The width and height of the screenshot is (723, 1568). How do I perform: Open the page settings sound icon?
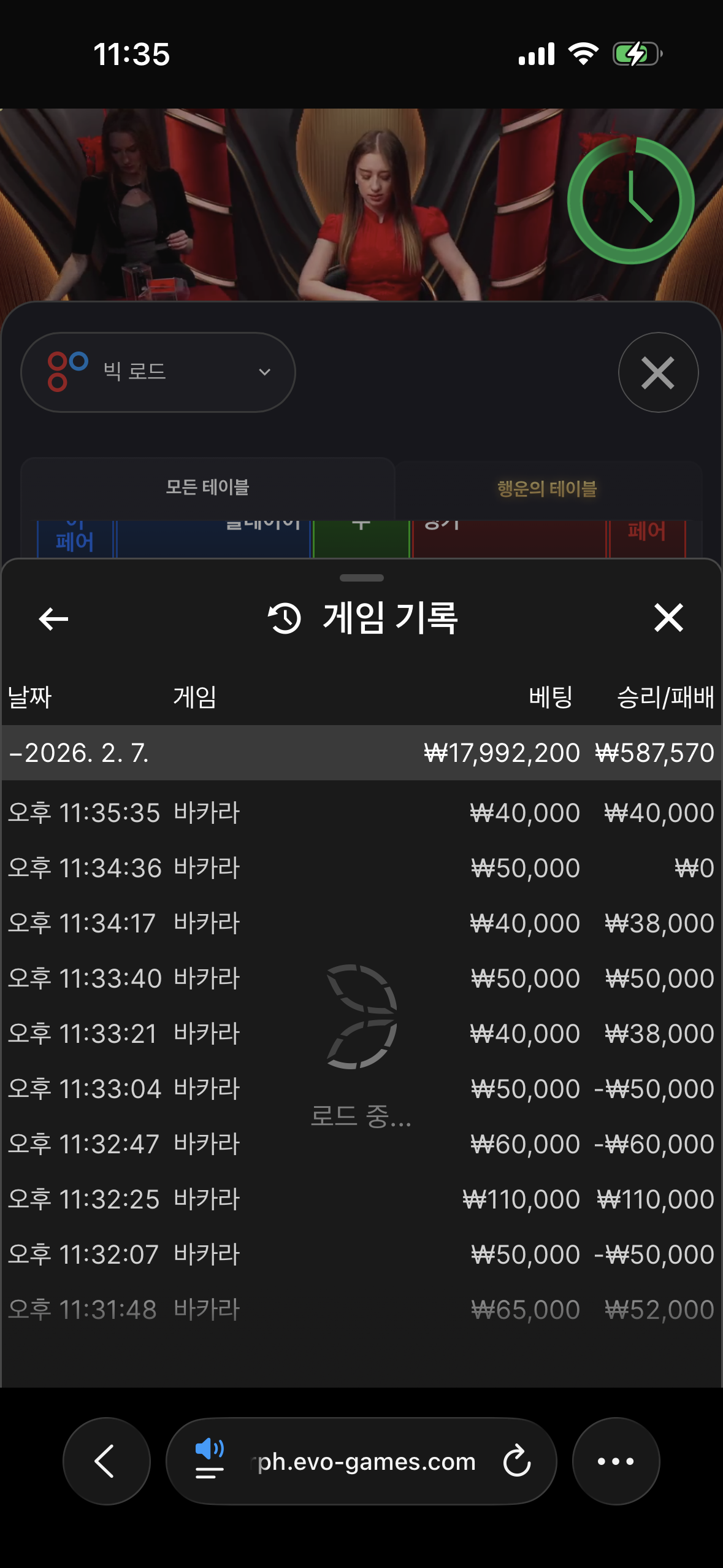209,1460
